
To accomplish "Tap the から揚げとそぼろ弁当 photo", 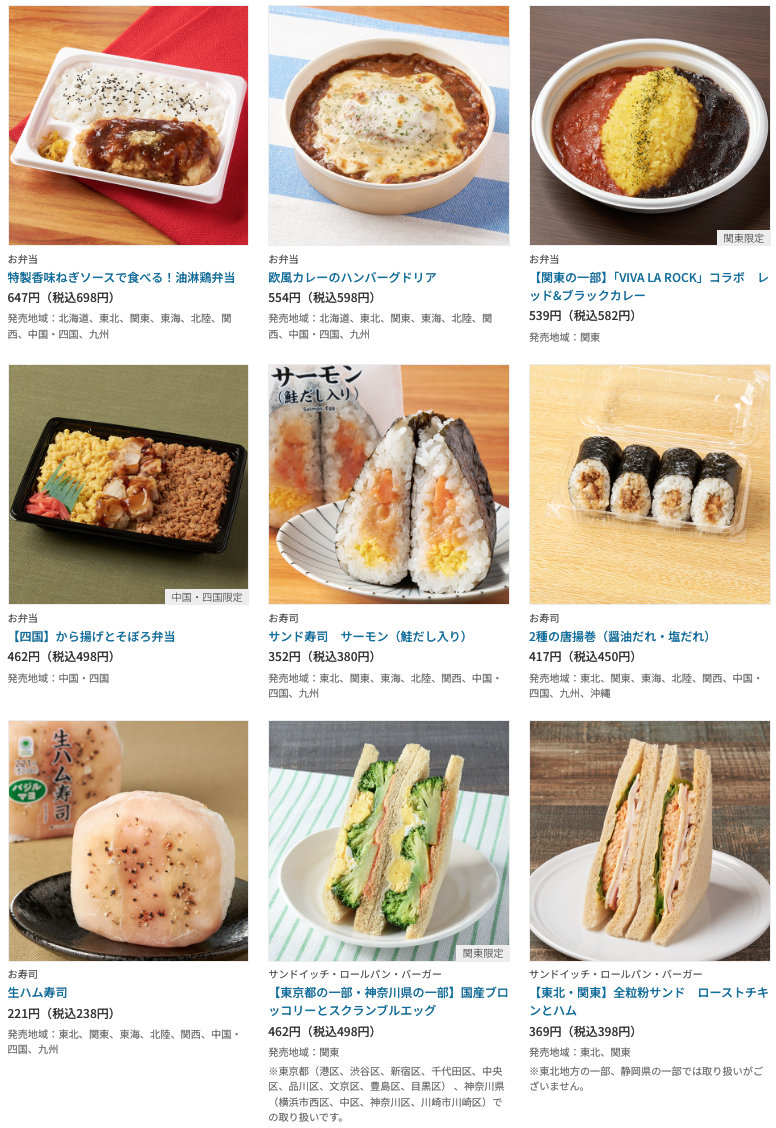I will click(128, 484).
